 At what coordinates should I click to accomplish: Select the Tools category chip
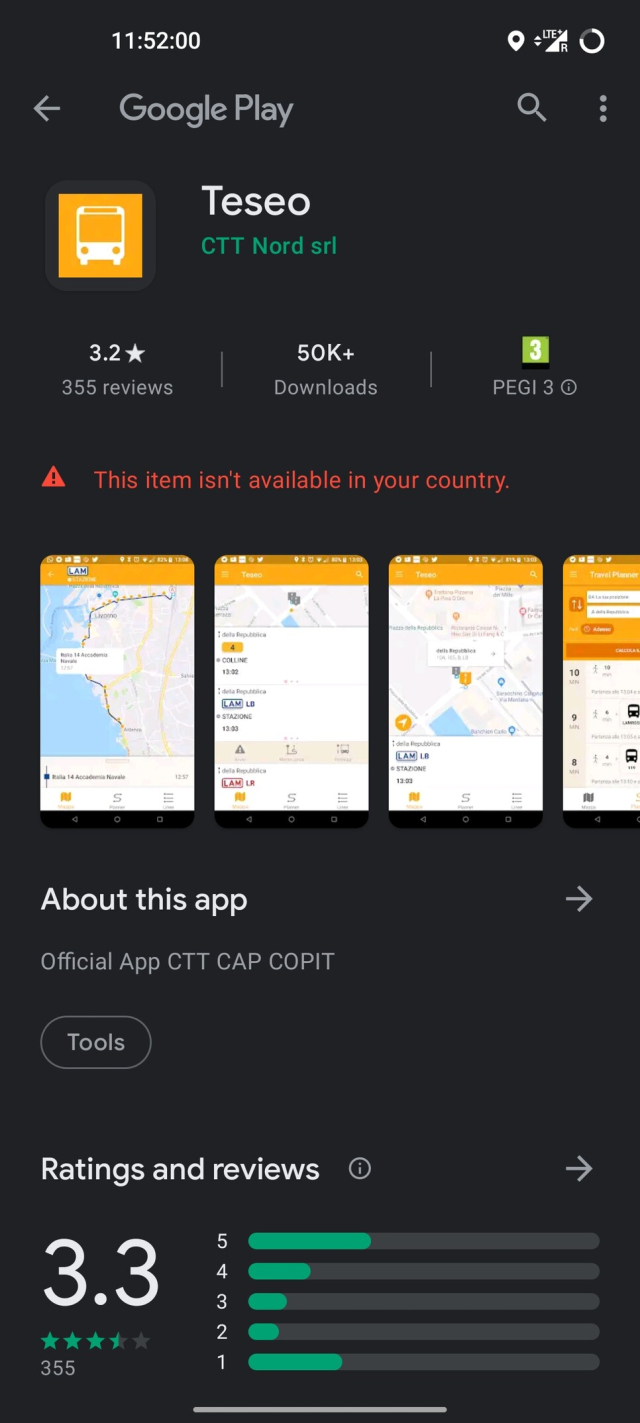pos(96,1042)
